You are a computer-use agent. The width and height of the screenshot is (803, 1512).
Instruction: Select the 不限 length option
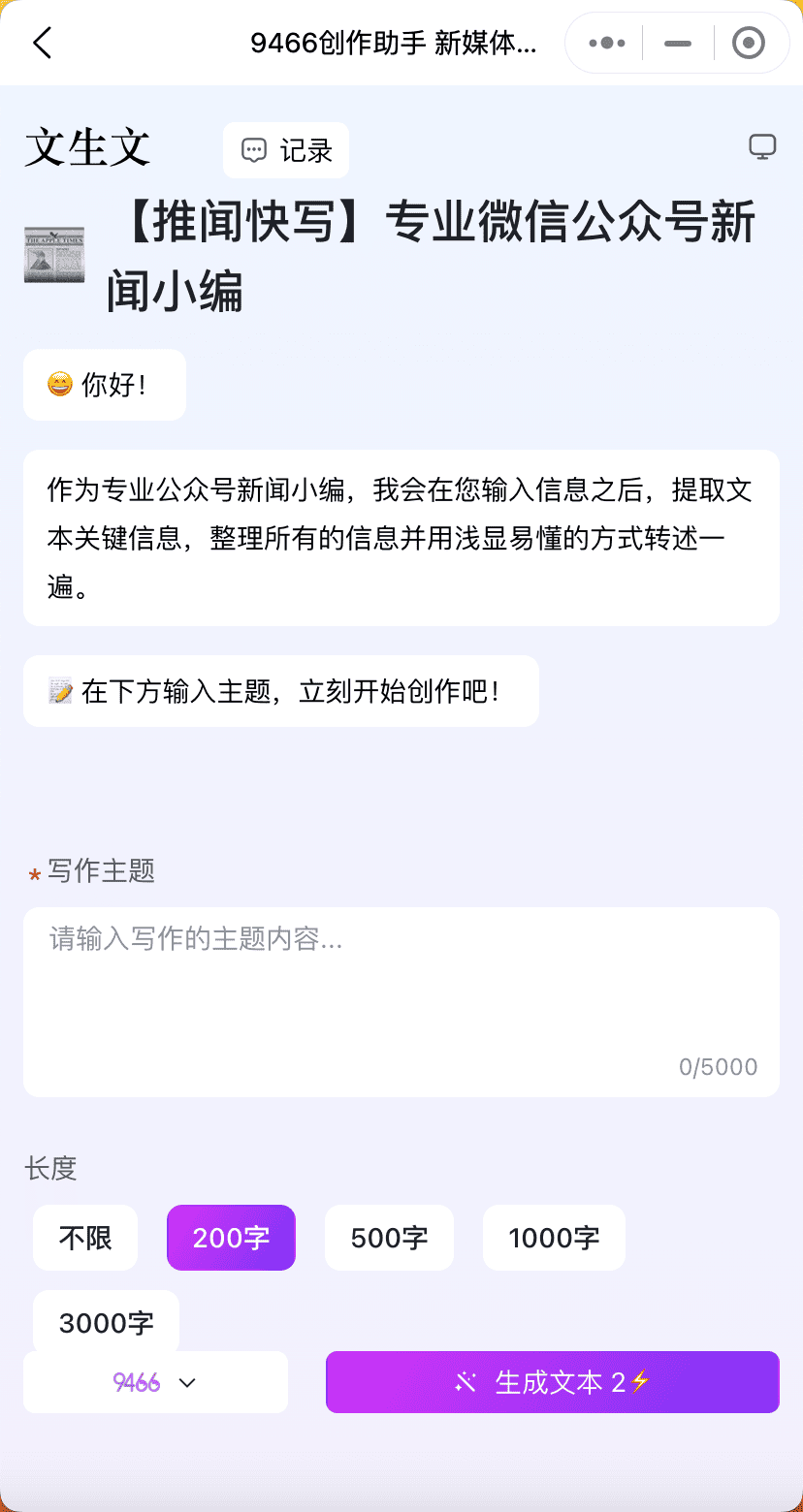(85, 1238)
